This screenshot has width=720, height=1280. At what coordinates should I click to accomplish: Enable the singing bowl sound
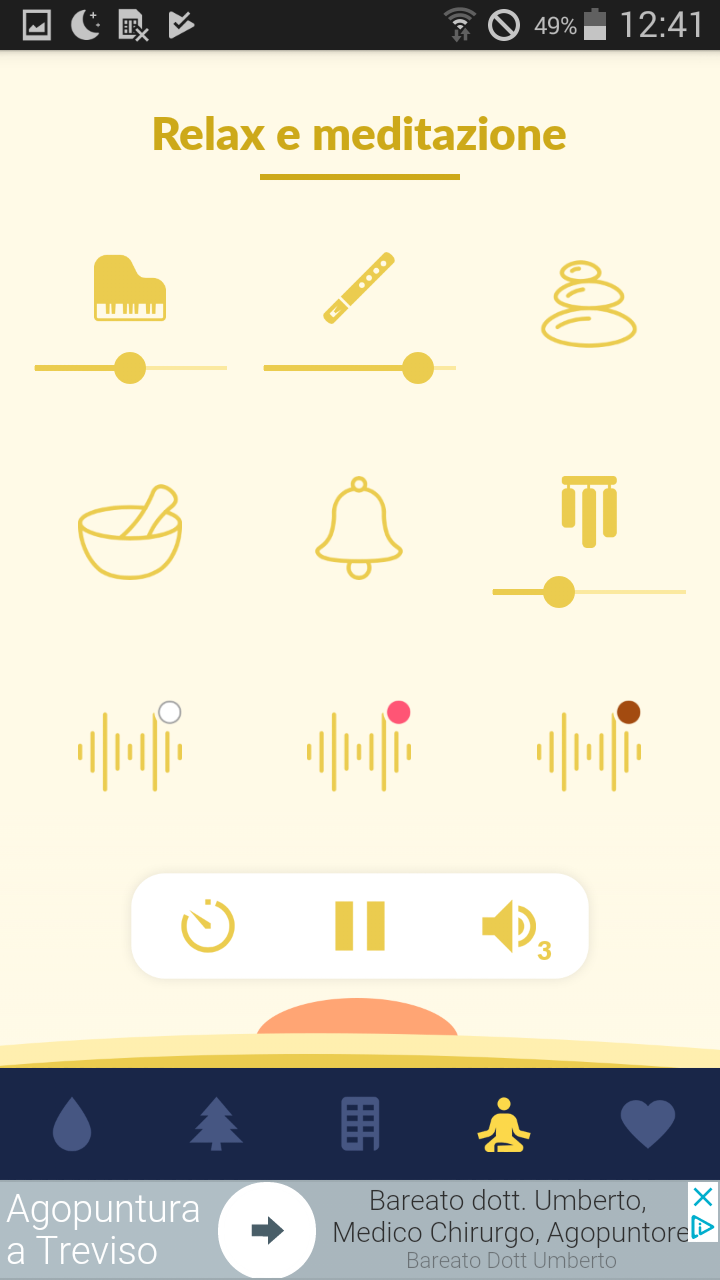tap(130, 532)
